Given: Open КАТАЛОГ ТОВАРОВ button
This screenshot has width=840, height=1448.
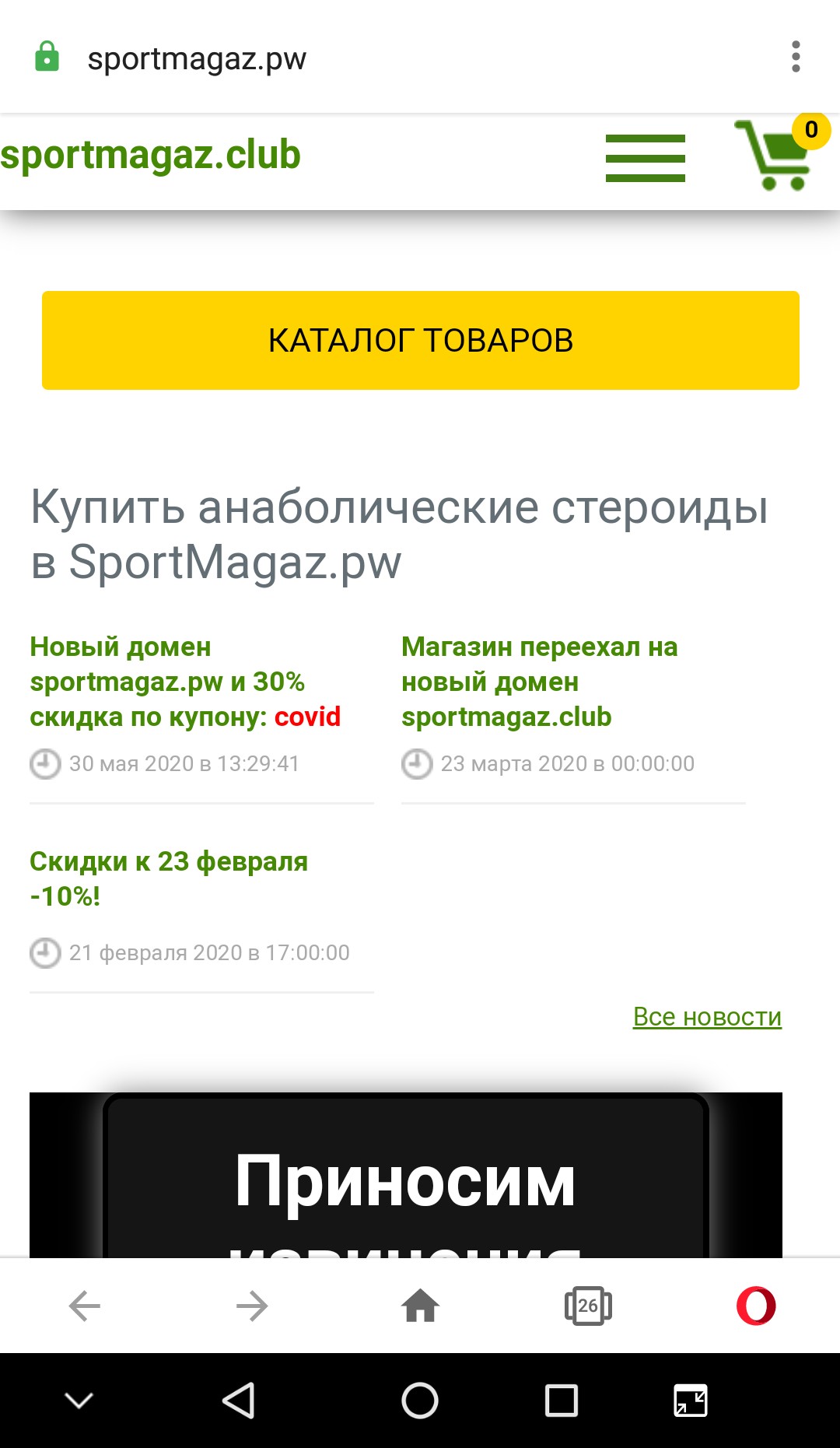Looking at the screenshot, I should (x=420, y=340).
